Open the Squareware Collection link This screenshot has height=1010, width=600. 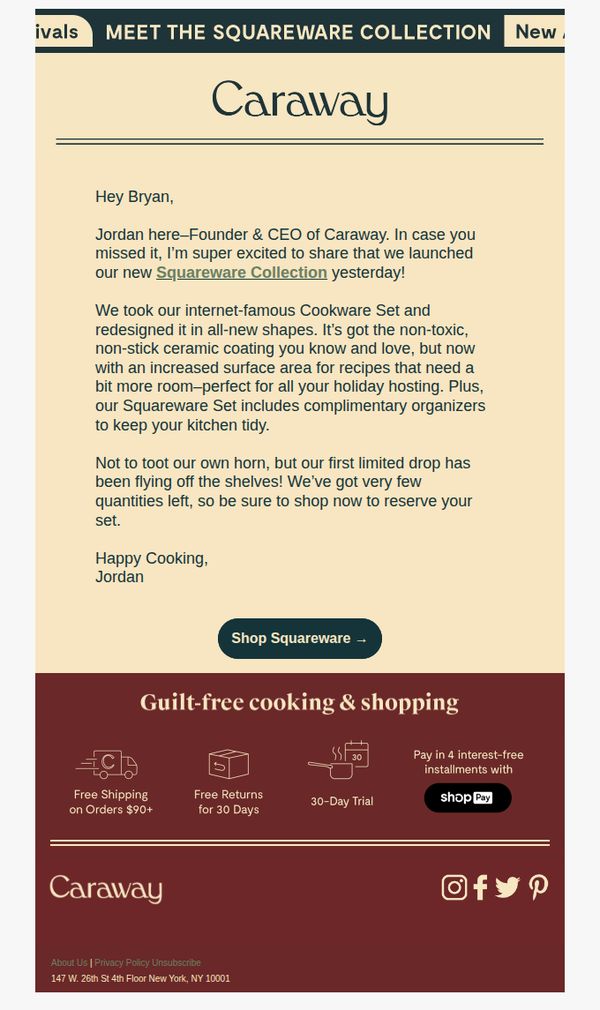click(x=242, y=272)
